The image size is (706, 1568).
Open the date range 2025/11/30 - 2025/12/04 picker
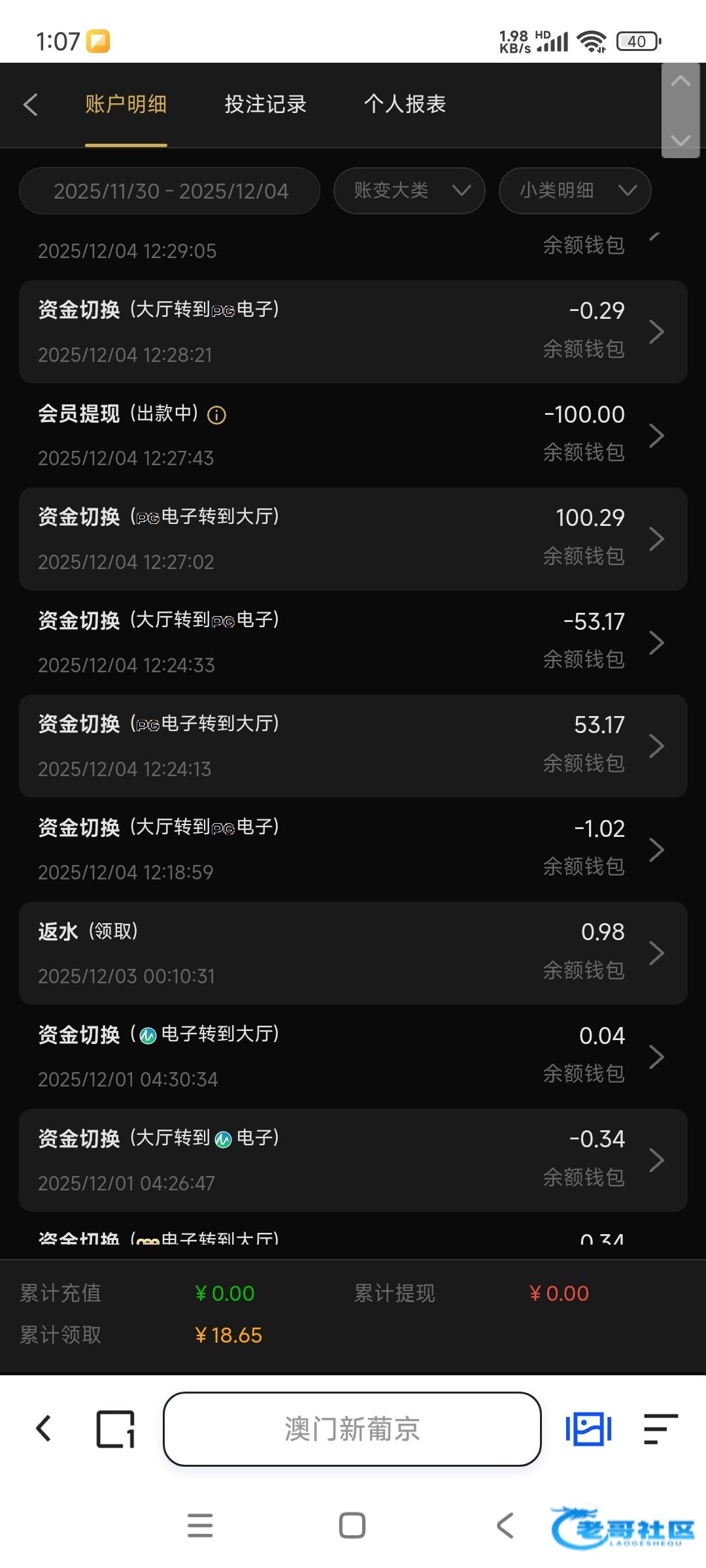click(x=170, y=191)
